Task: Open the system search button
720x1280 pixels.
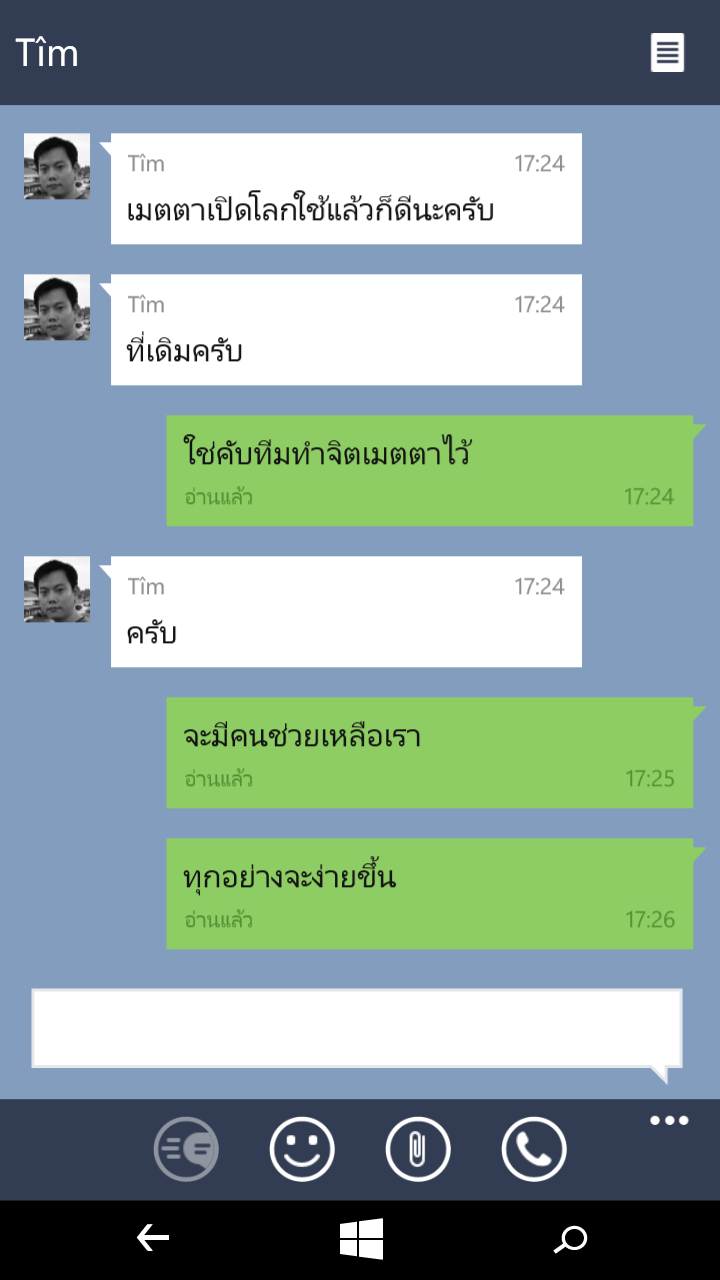Action: (571, 1240)
